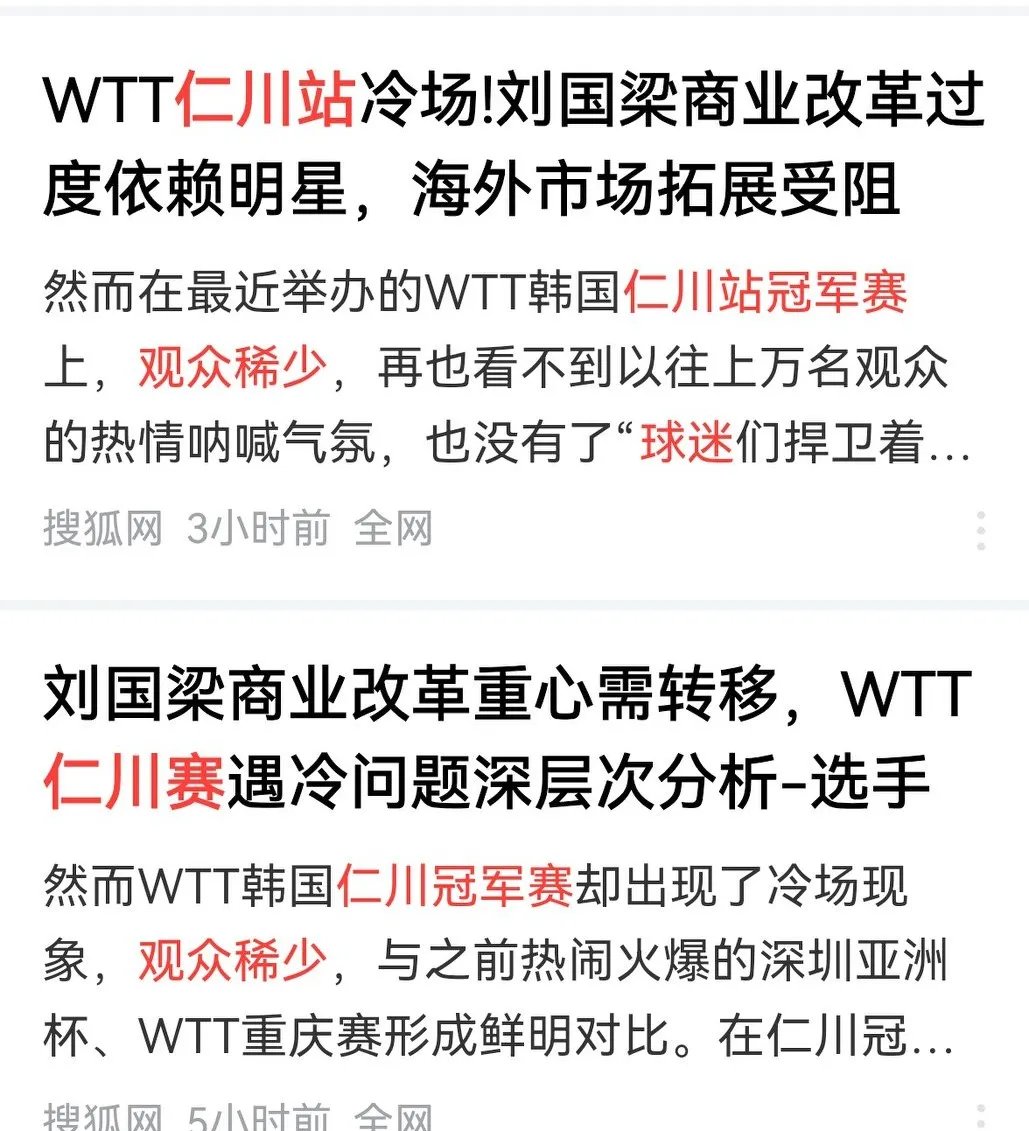Tap the 全网 label under the first article
The width and height of the screenshot is (1029, 1131).
tap(393, 530)
